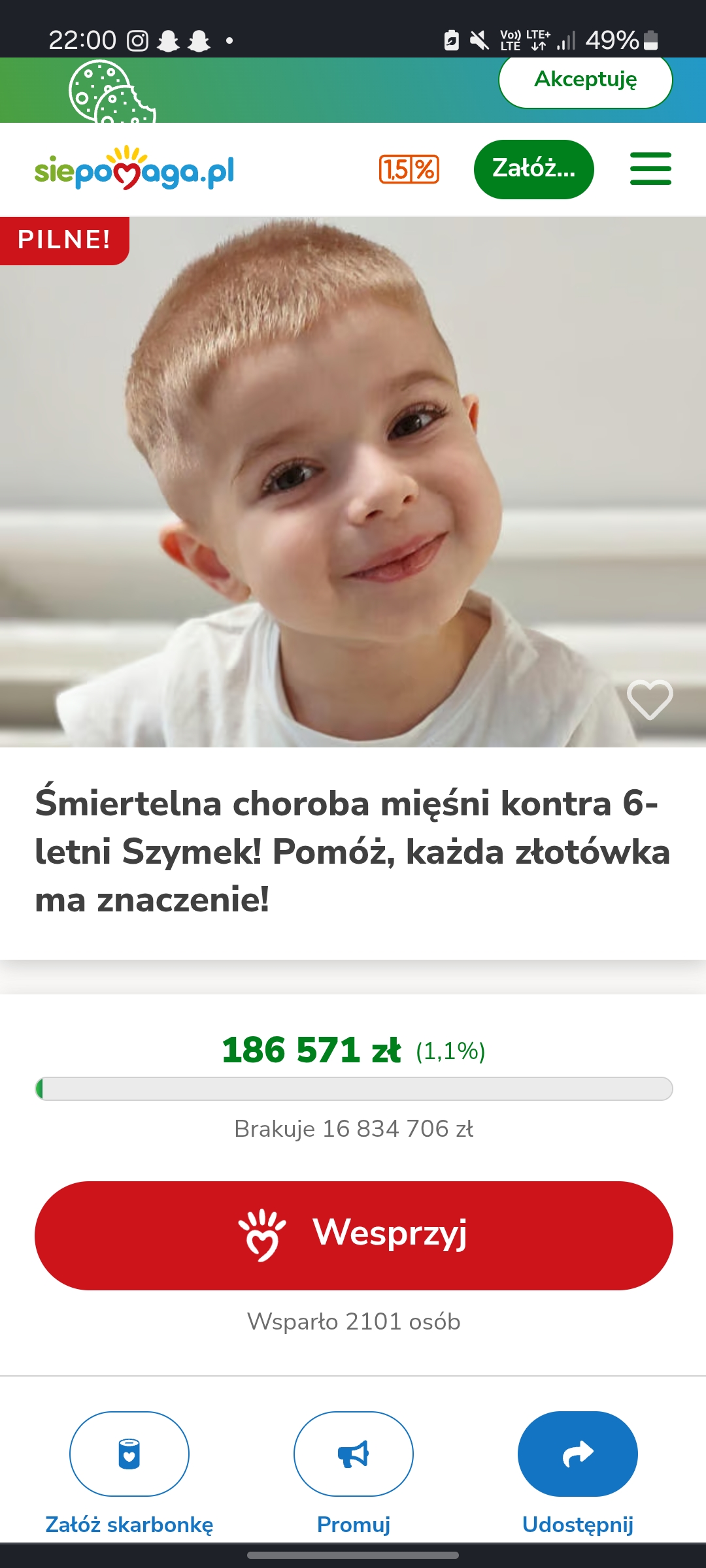Accept cookies with the Akceptuję button
The height and width of the screenshot is (1568, 706).
pyautogui.click(x=585, y=81)
